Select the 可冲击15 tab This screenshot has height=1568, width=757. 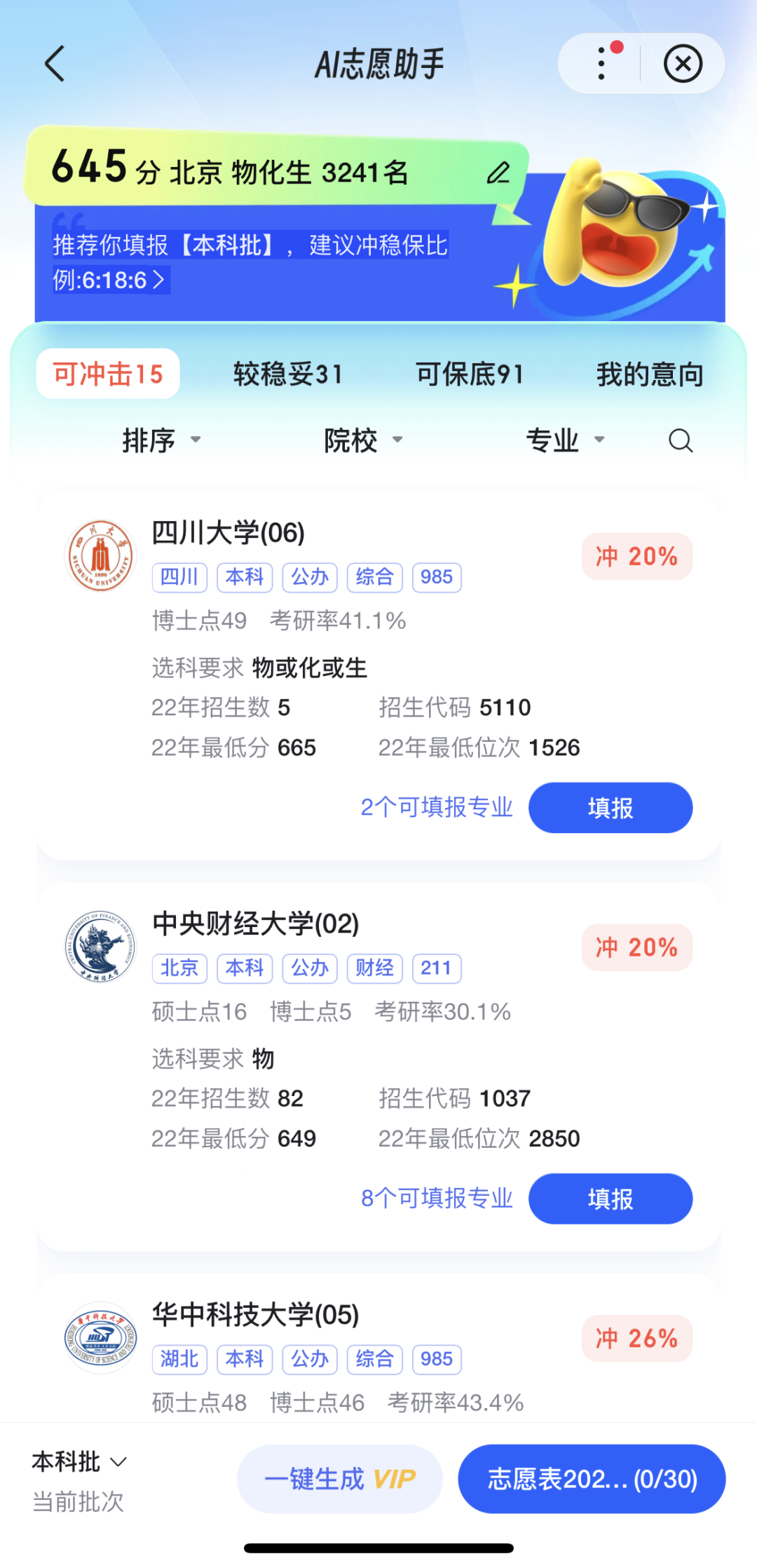click(x=108, y=374)
